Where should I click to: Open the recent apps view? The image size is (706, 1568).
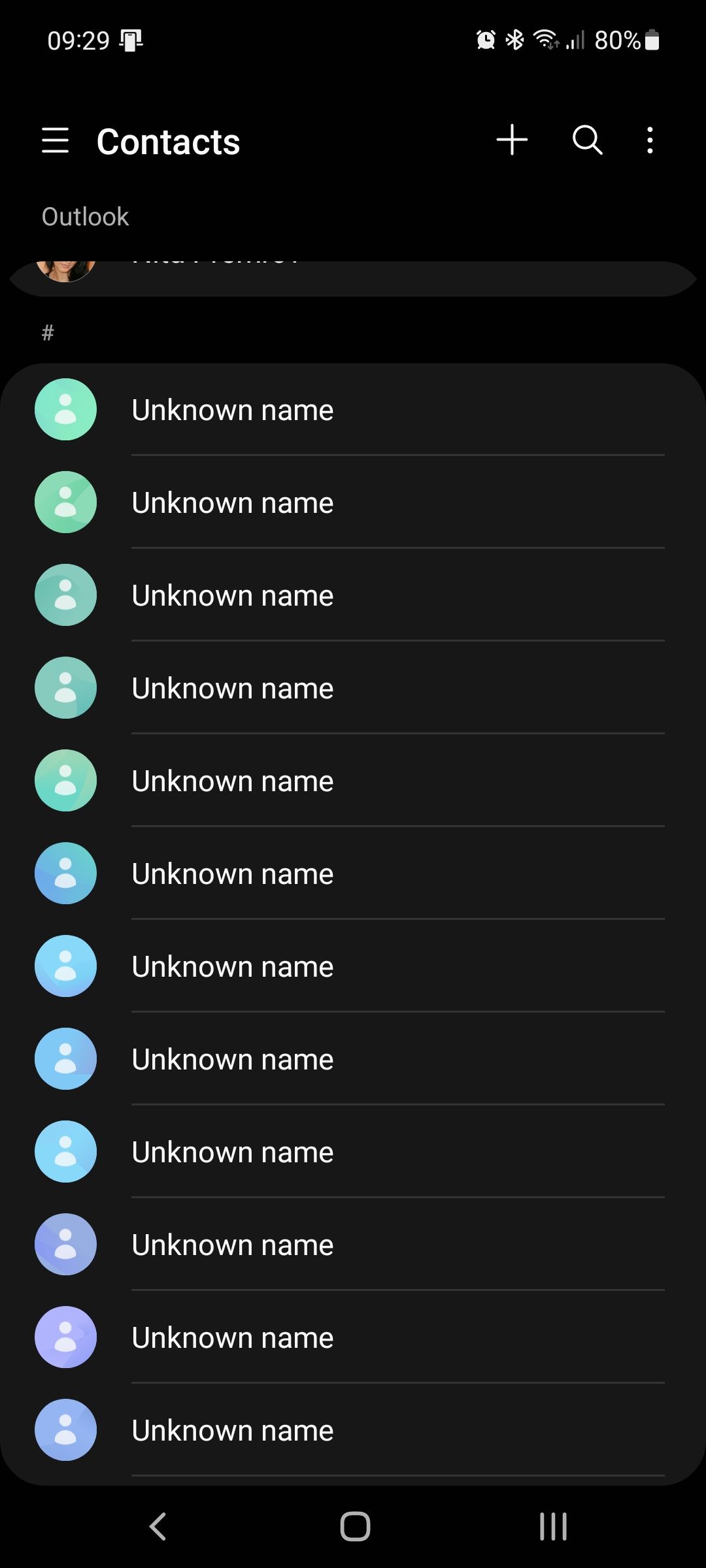pos(553,1526)
